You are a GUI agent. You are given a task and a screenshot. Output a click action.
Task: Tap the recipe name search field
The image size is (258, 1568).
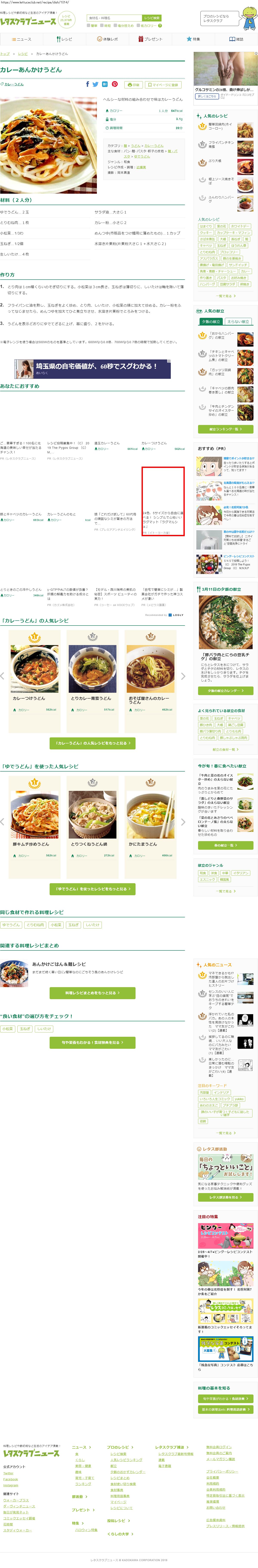point(114,18)
